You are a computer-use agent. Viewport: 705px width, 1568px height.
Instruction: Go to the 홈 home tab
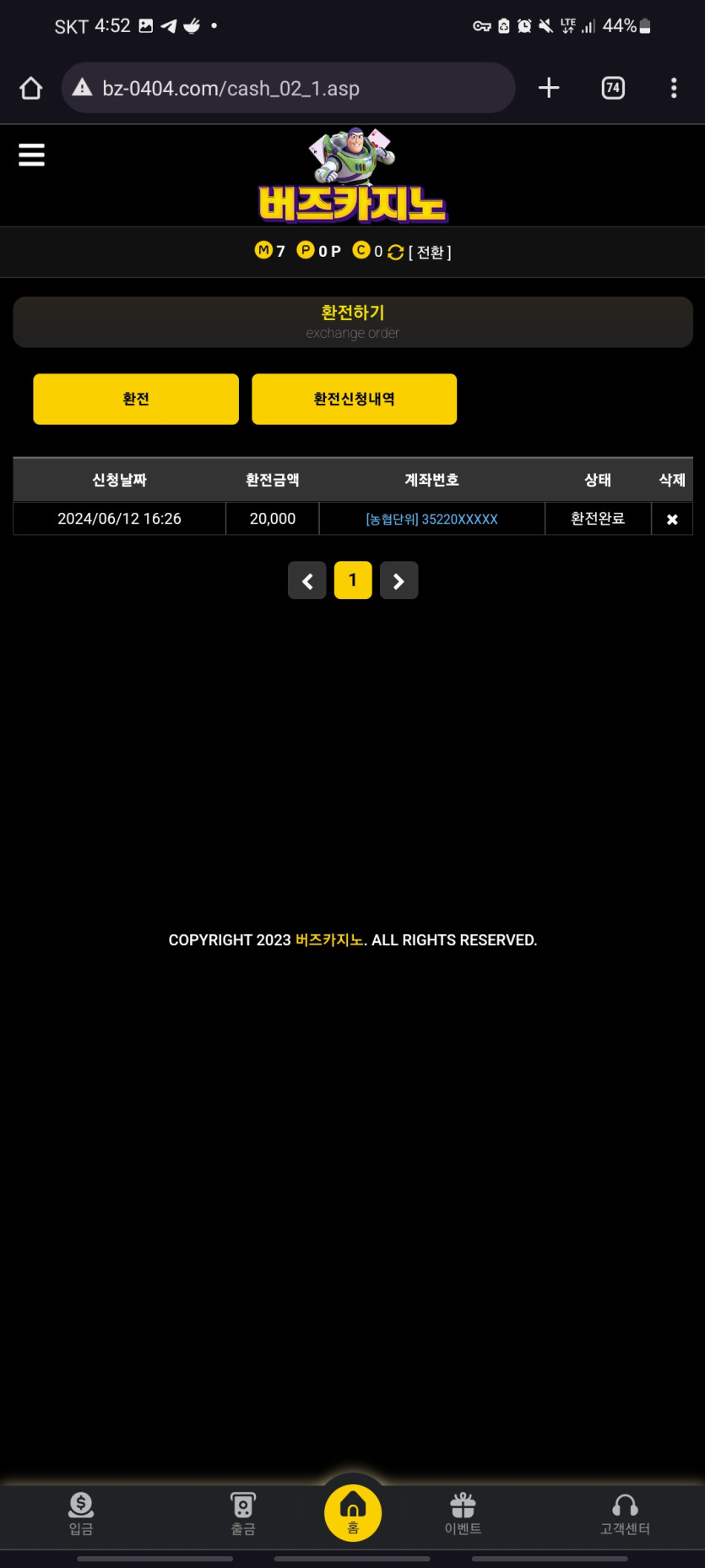pos(353,1512)
